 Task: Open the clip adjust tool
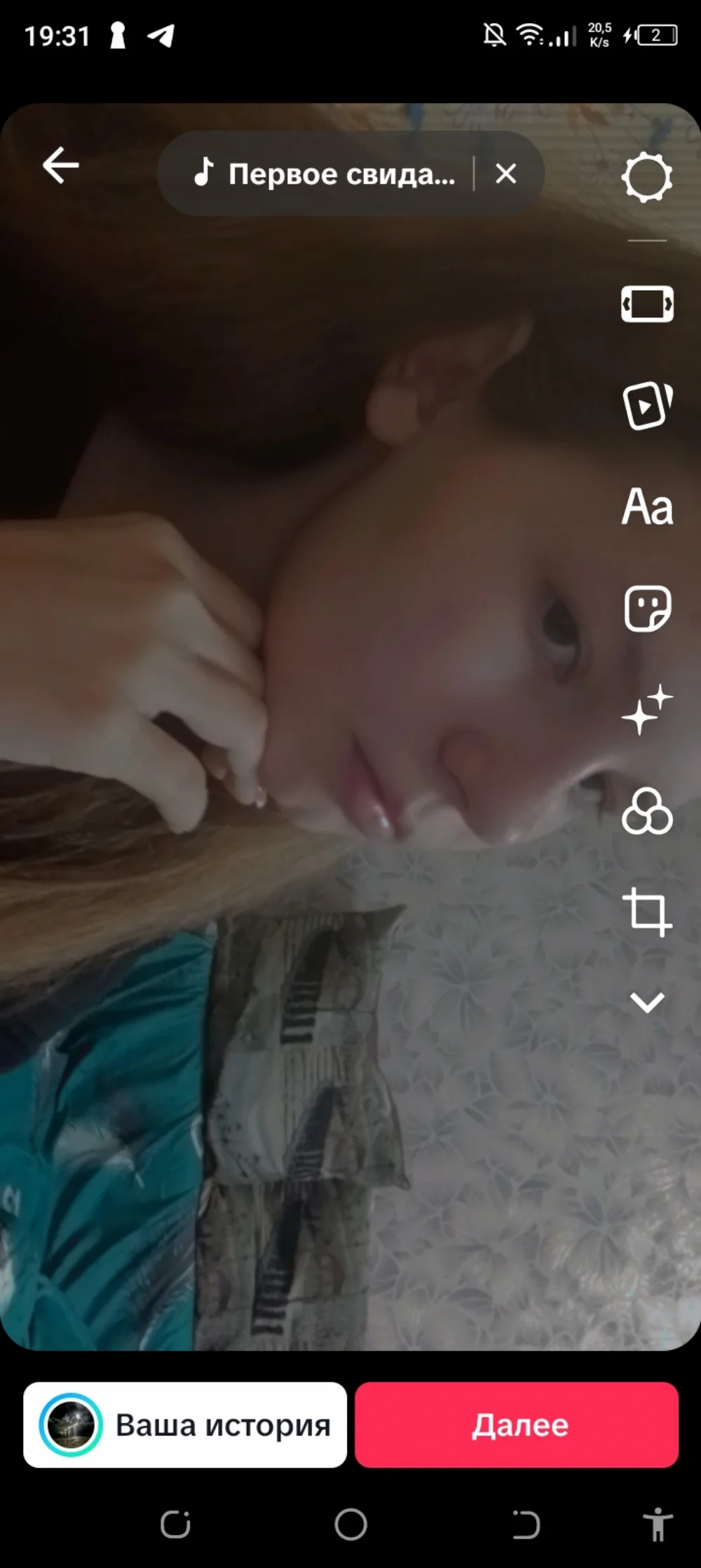pyautogui.click(x=646, y=304)
